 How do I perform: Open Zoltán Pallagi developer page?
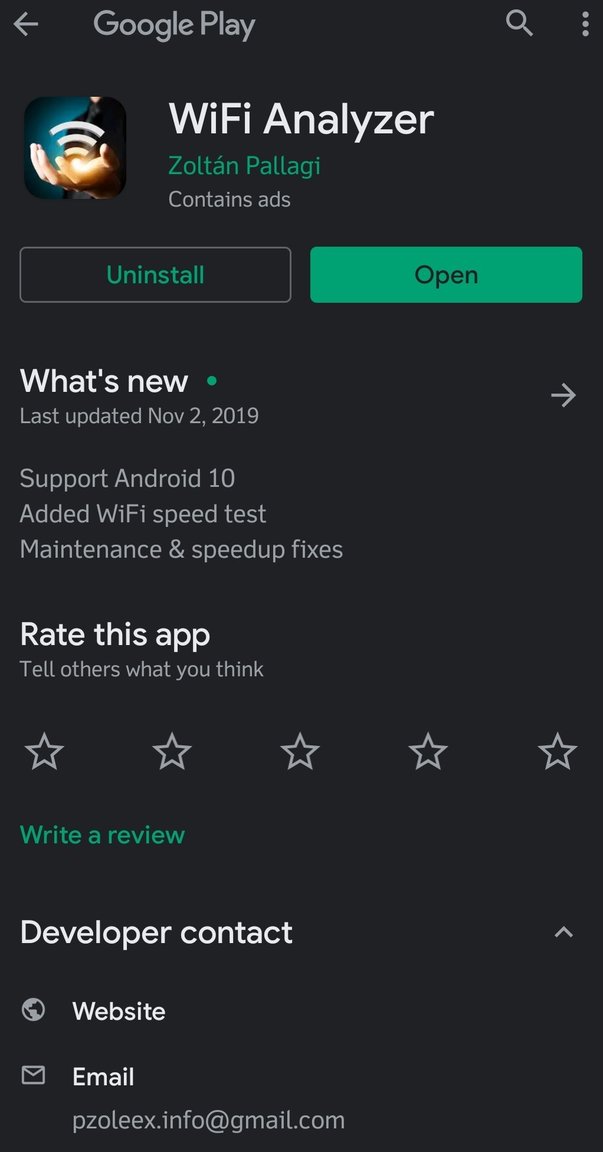(x=244, y=166)
